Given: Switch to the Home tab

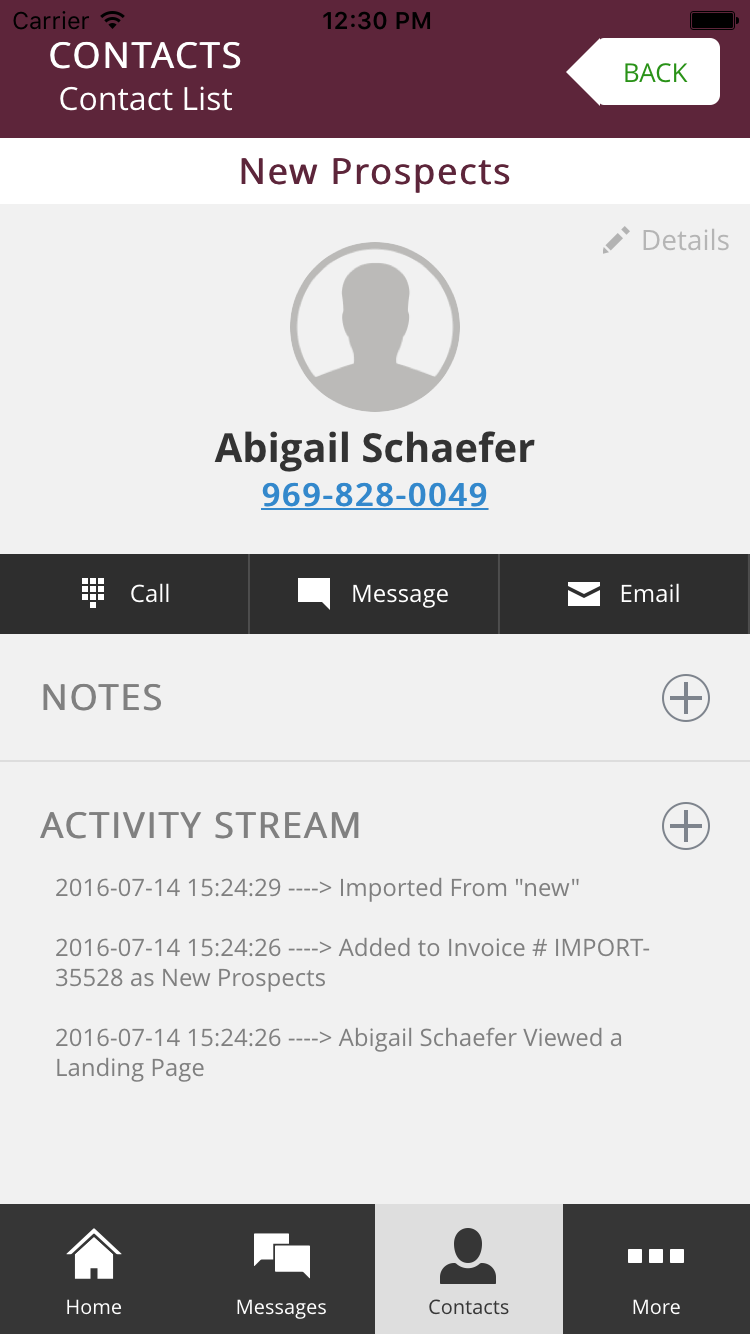Looking at the screenshot, I should tap(94, 1270).
